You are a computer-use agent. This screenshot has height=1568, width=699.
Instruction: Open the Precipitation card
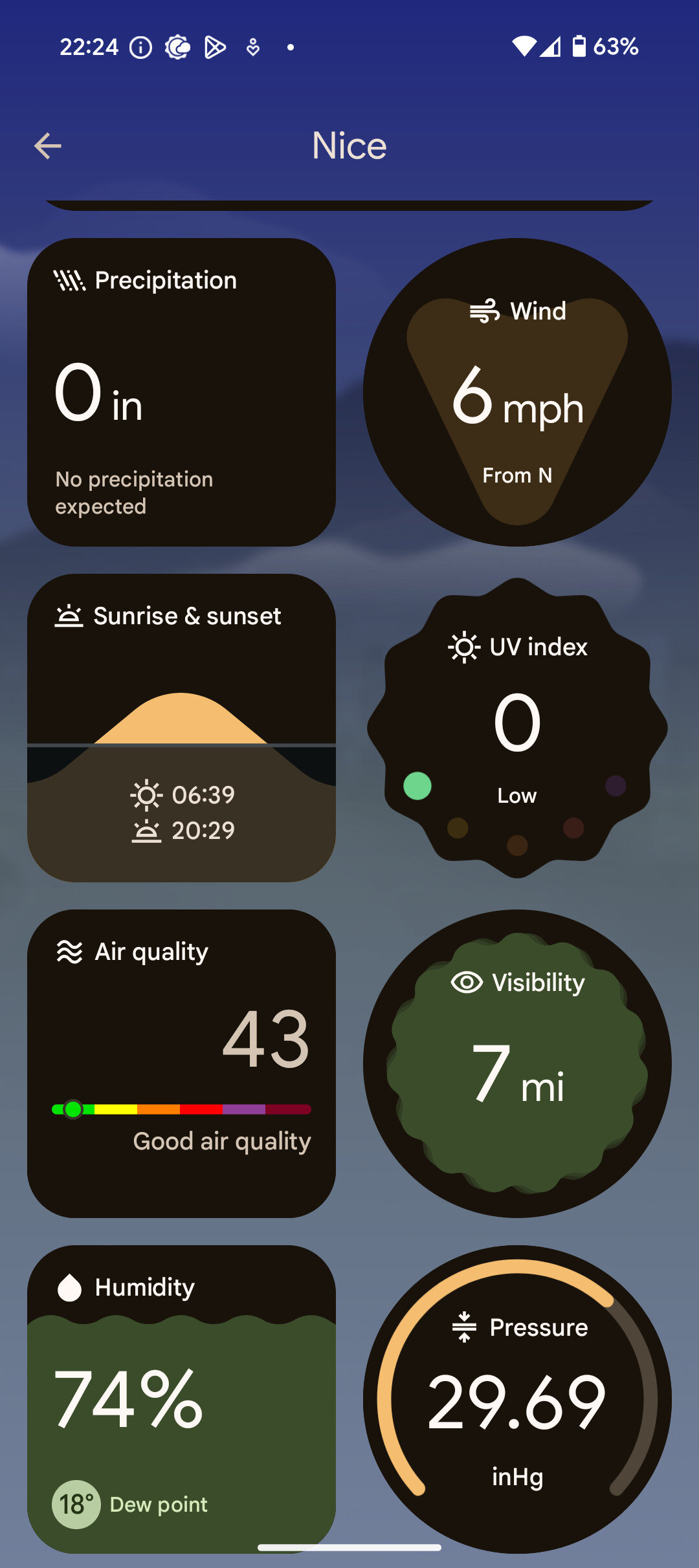point(181,392)
